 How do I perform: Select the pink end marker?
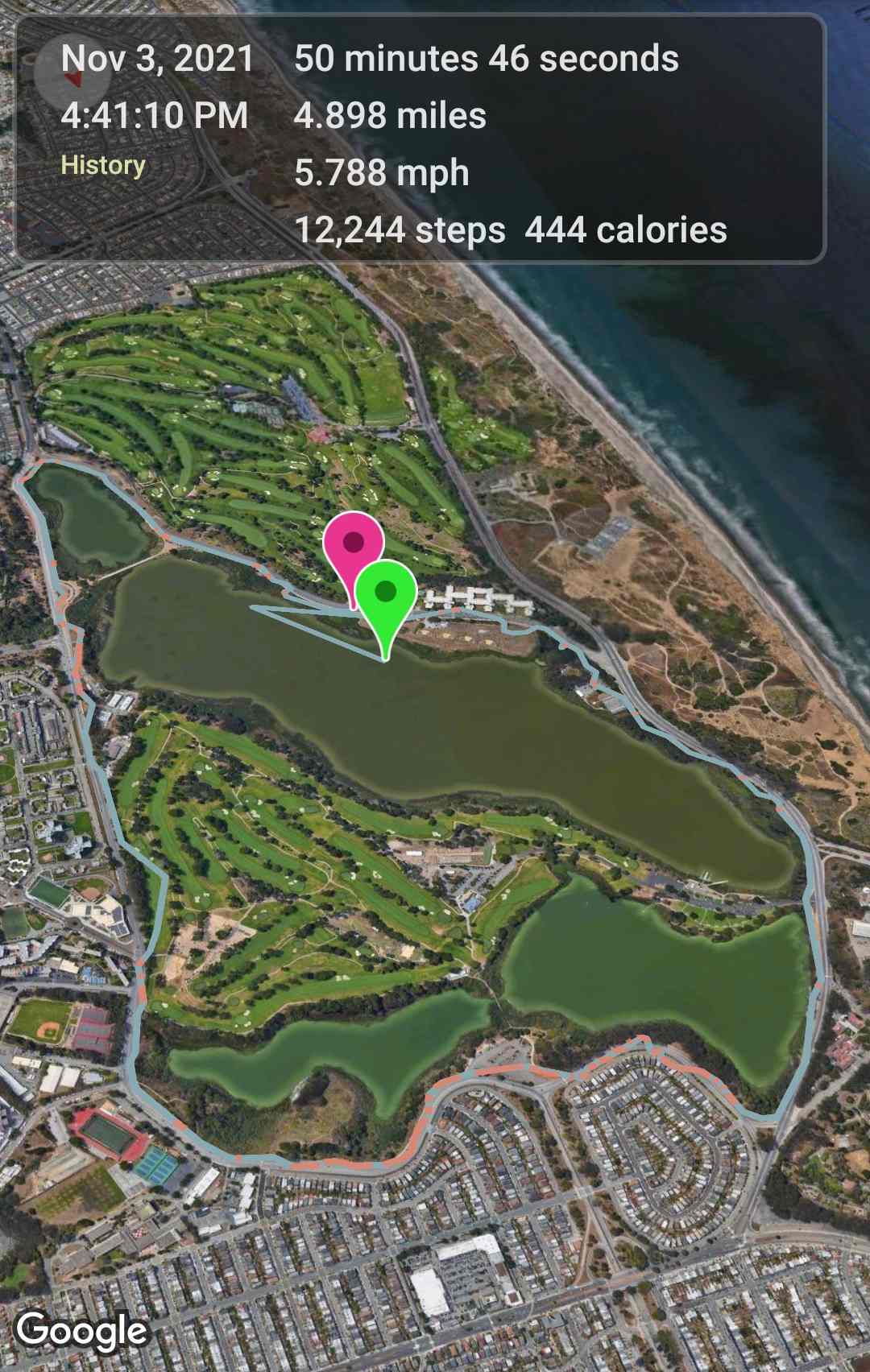pos(351,545)
